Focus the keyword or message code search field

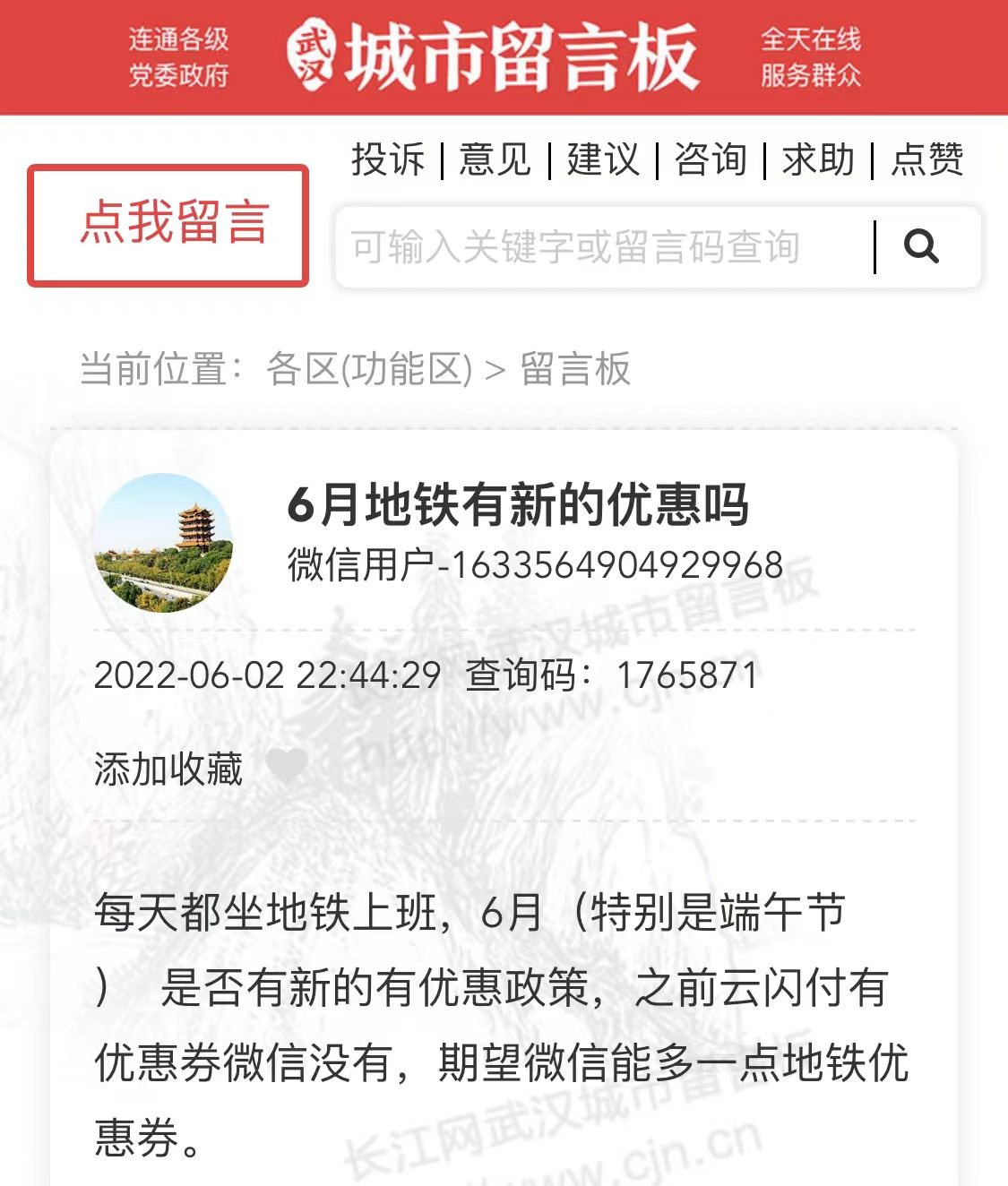pyautogui.click(x=600, y=247)
